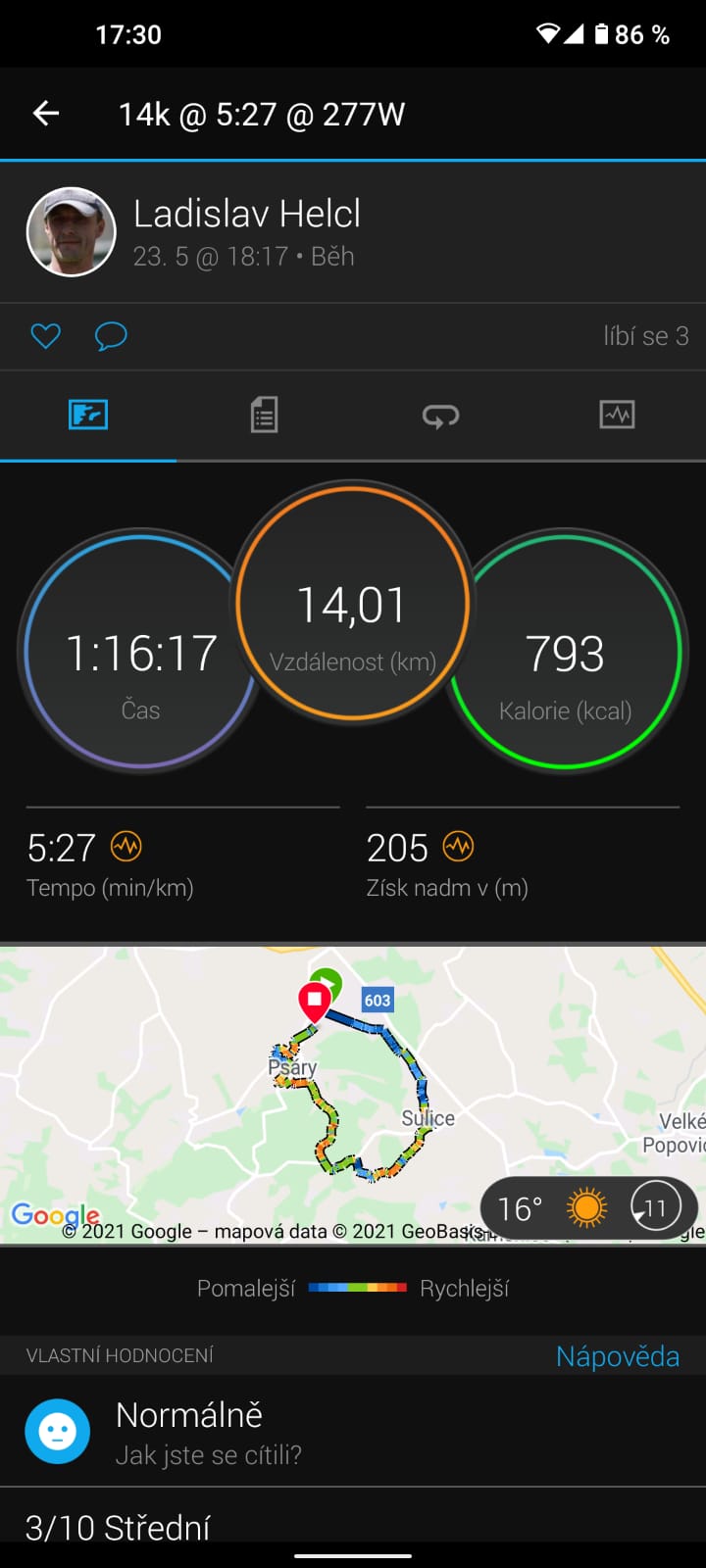Open the Nápověda help link

[617, 1356]
